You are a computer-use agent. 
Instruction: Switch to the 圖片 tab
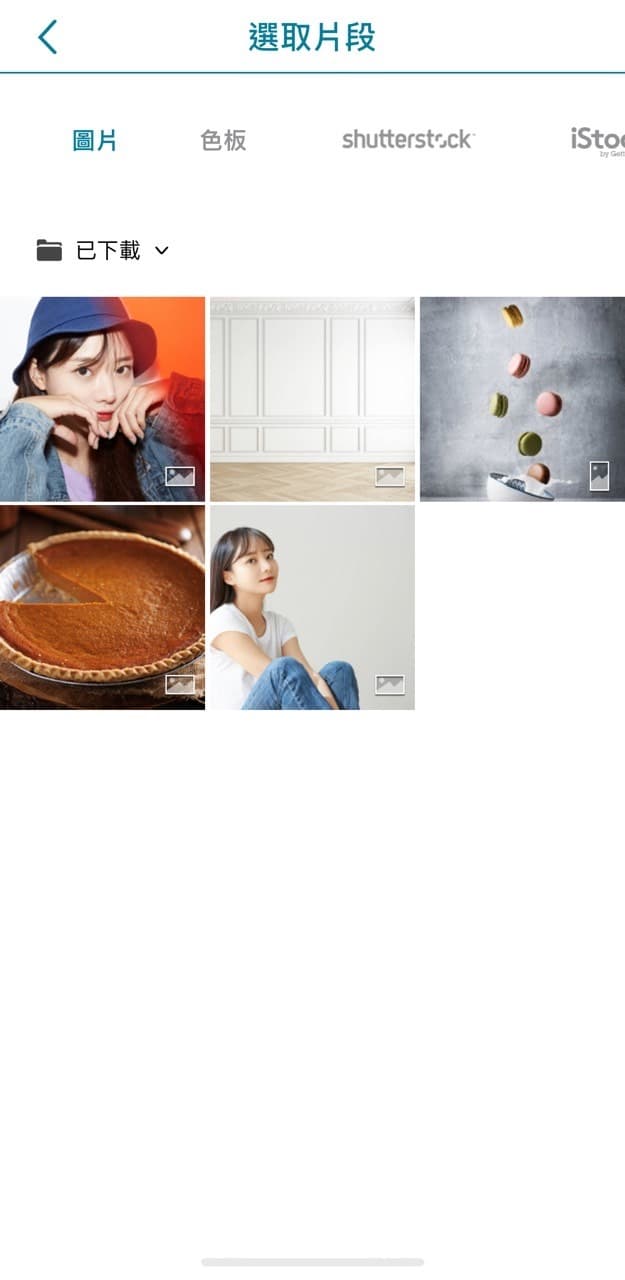pos(95,141)
